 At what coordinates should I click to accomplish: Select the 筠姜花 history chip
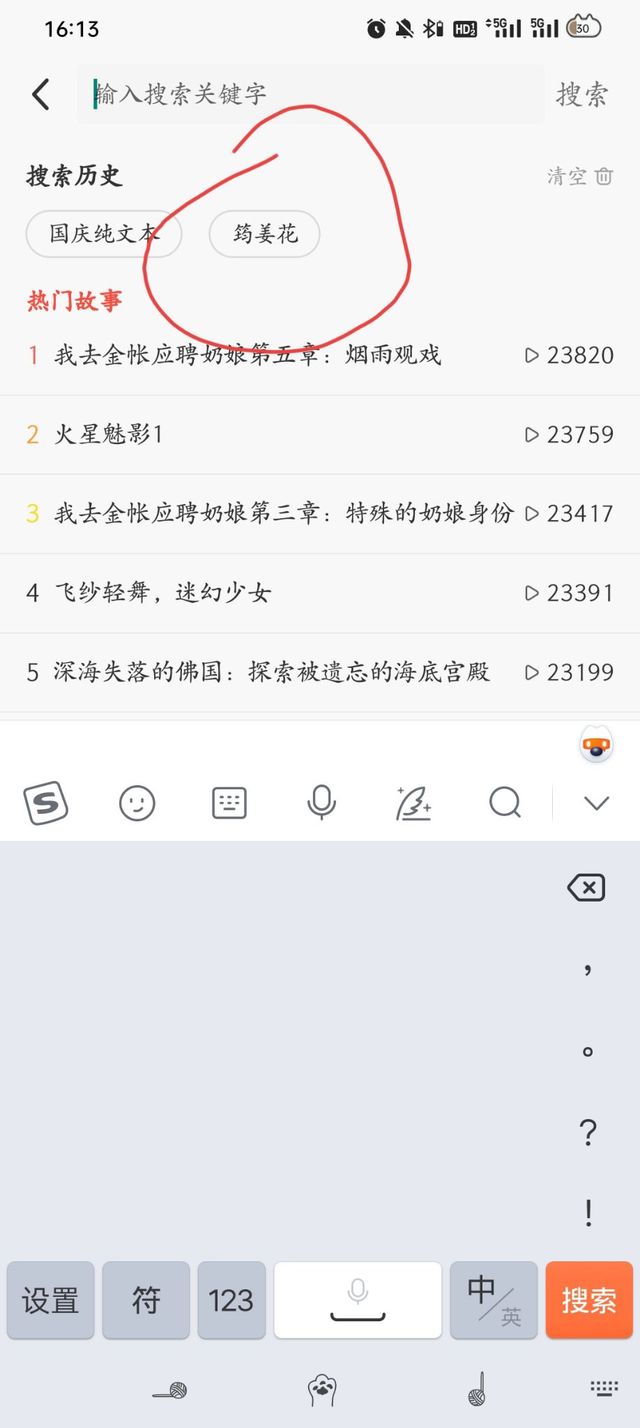click(265, 234)
